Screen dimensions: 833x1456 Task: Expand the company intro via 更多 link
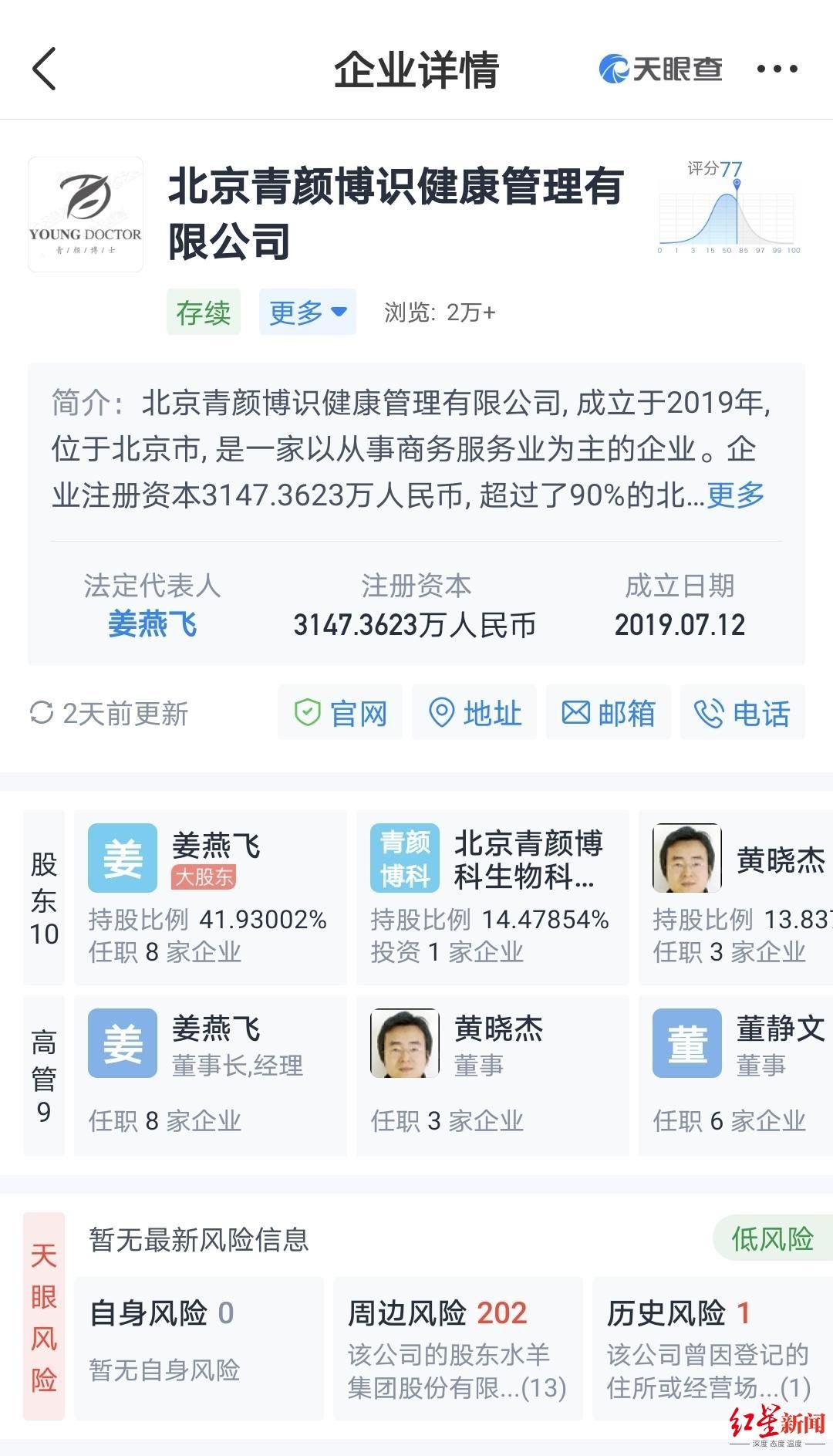[735, 495]
